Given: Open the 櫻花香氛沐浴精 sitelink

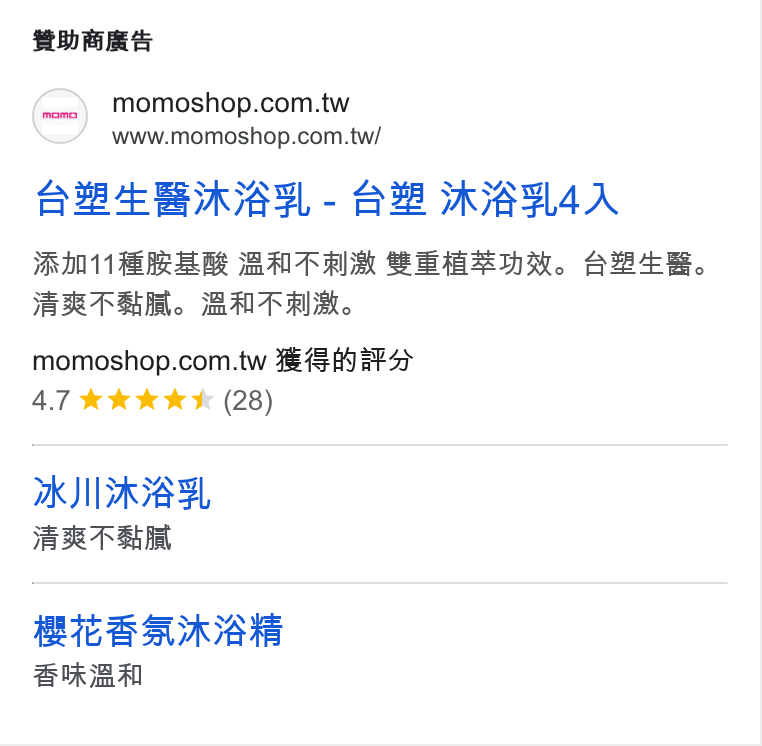Looking at the screenshot, I should 158,631.
